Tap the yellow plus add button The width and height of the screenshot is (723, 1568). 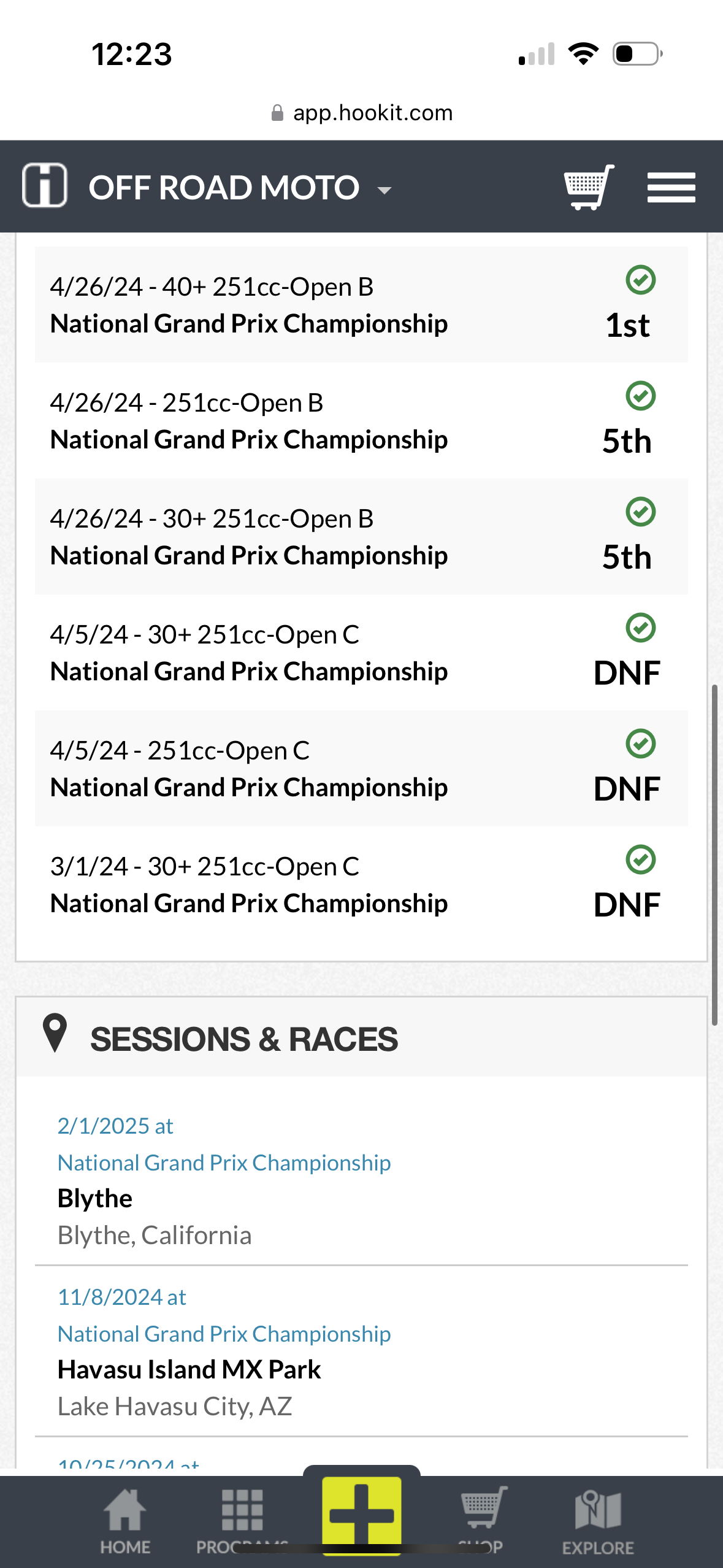362,1516
